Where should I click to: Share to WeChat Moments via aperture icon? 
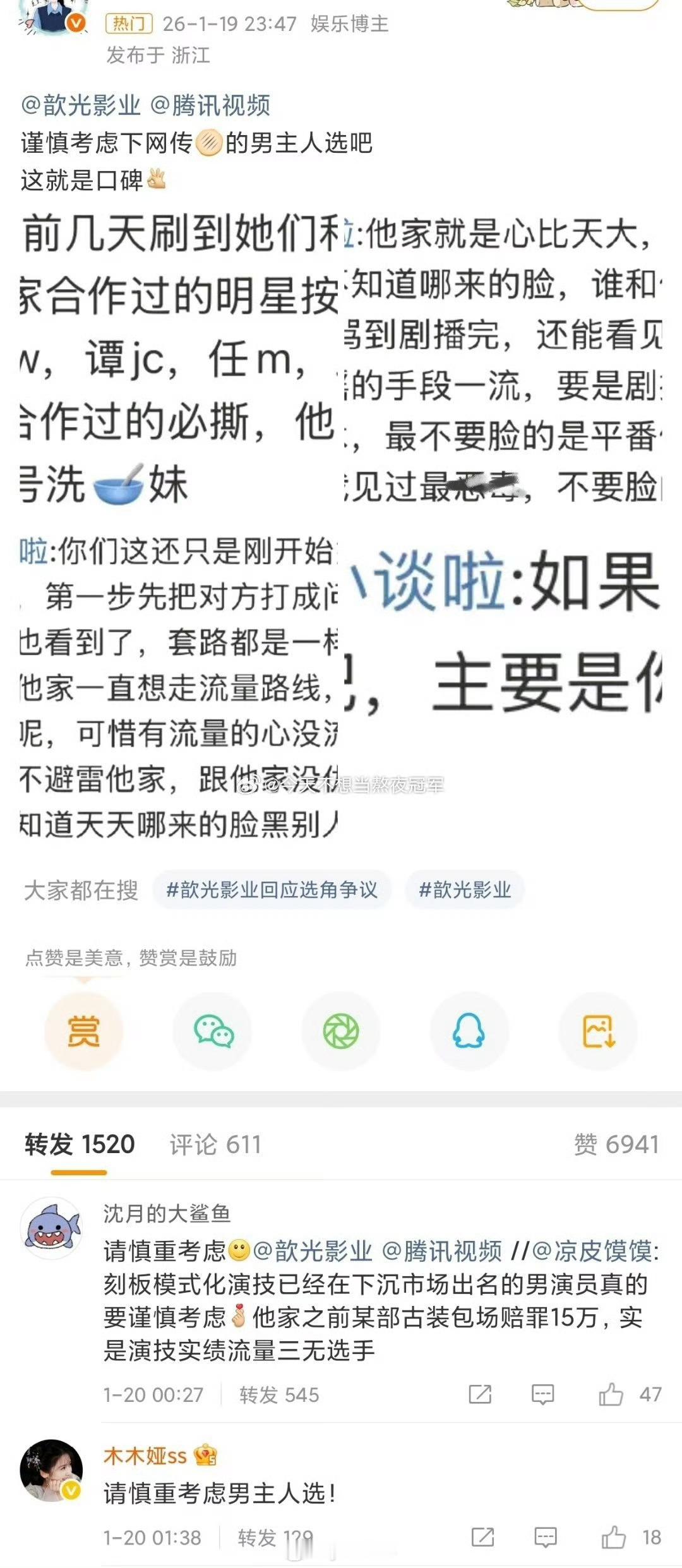(x=341, y=1031)
